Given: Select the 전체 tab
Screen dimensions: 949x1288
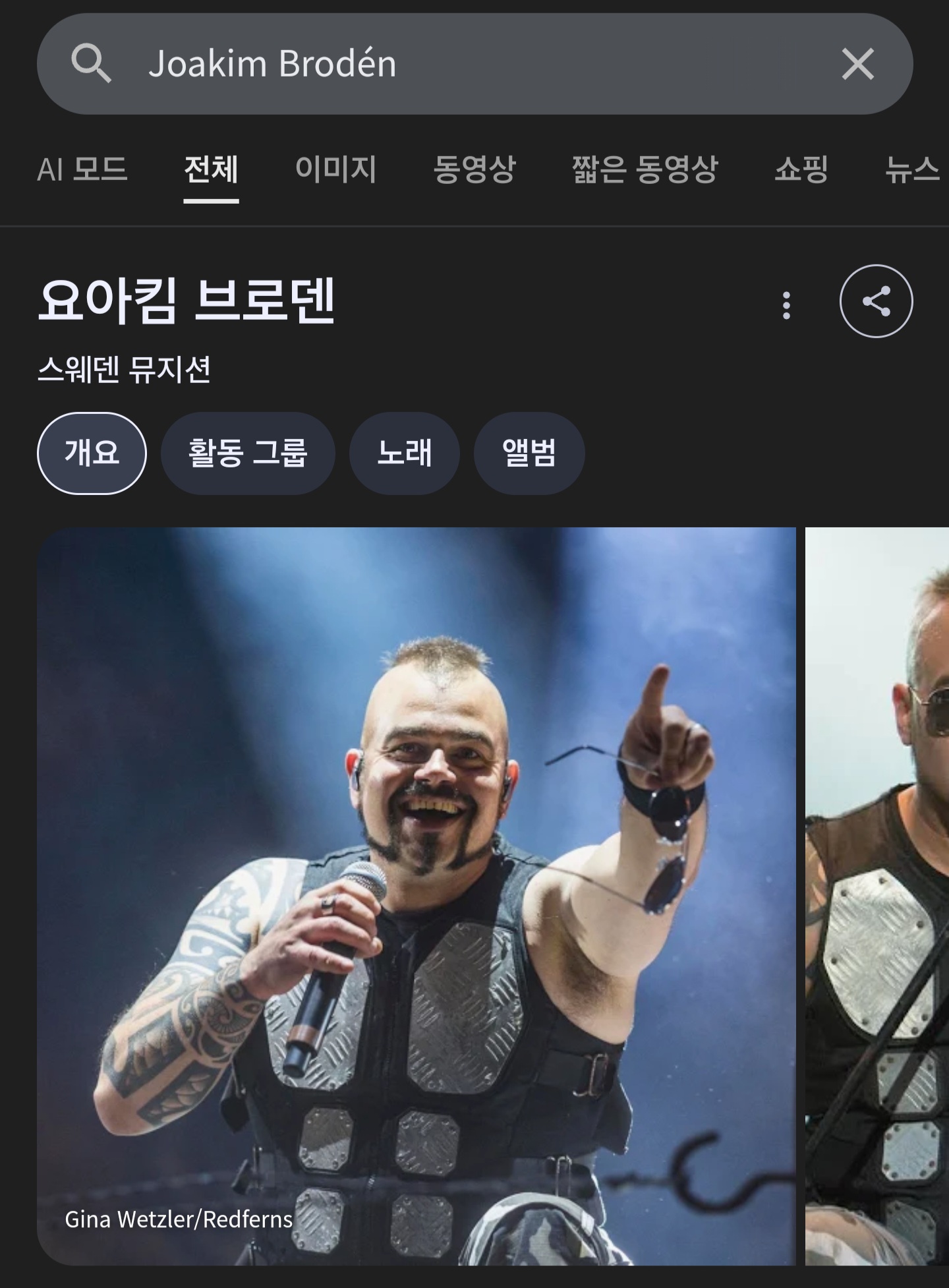Looking at the screenshot, I should point(211,169).
